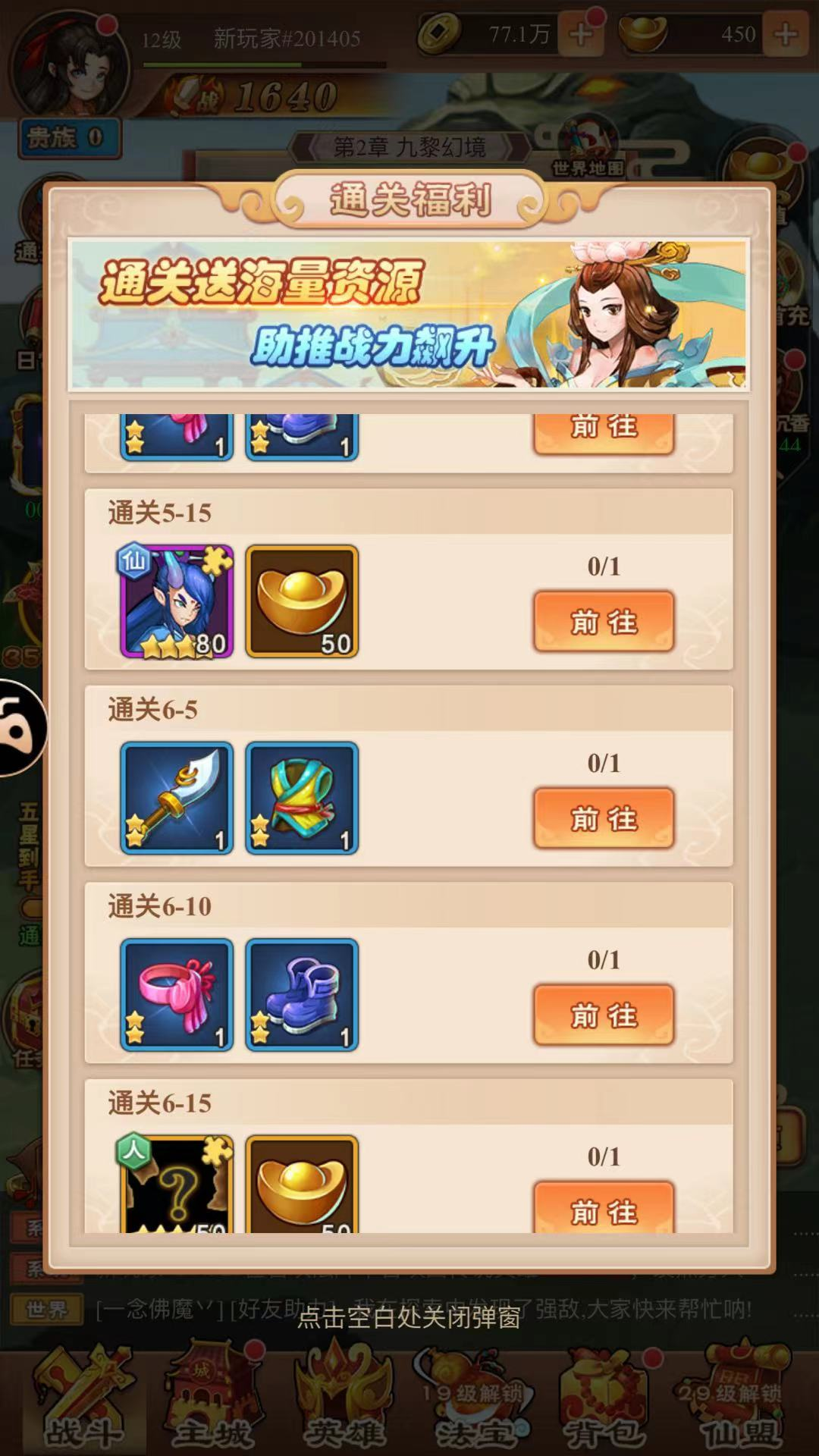Tap 前往 for 通关6-15 reward

point(604,1207)
